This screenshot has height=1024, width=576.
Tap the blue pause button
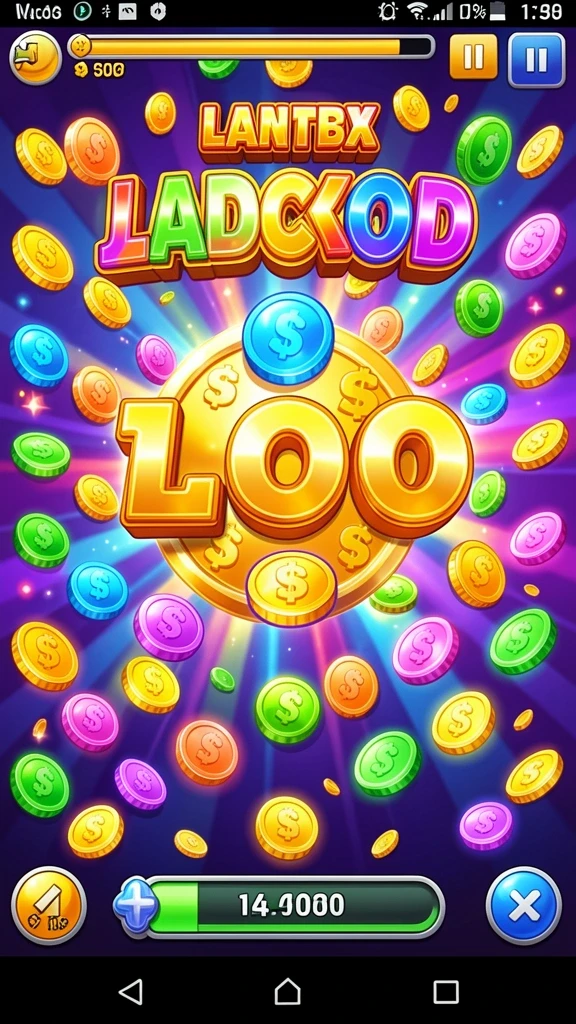(x=536, y=59)
